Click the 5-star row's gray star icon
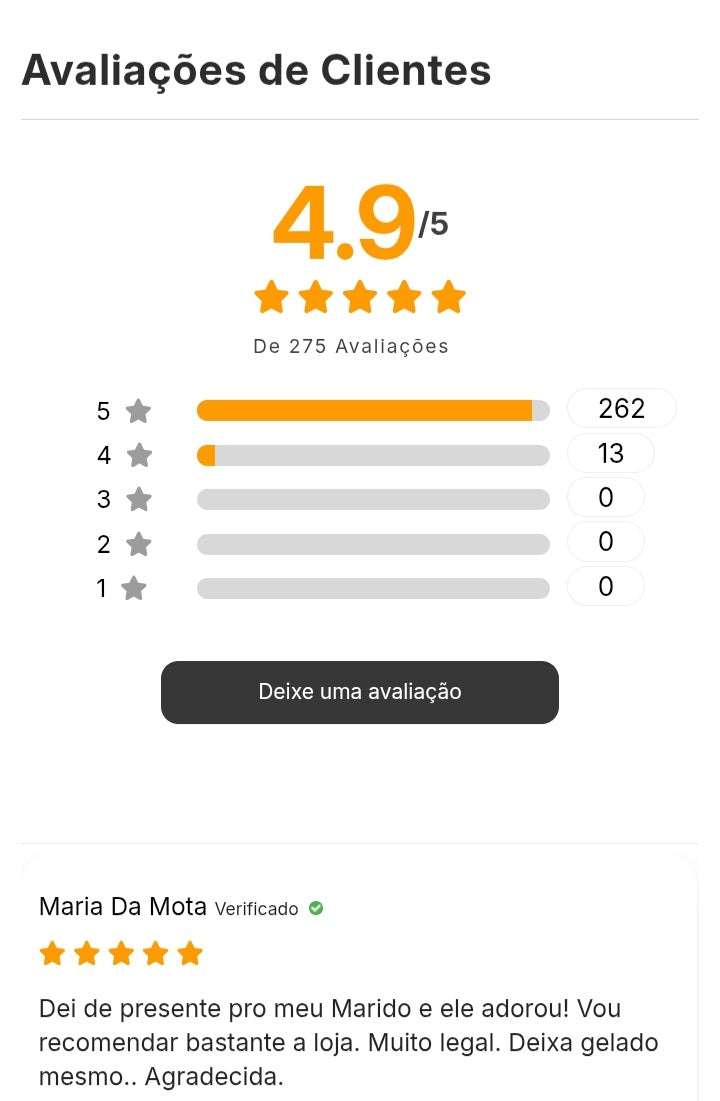The width and height of the screenshot is (720, 1101). click(137, 410)
